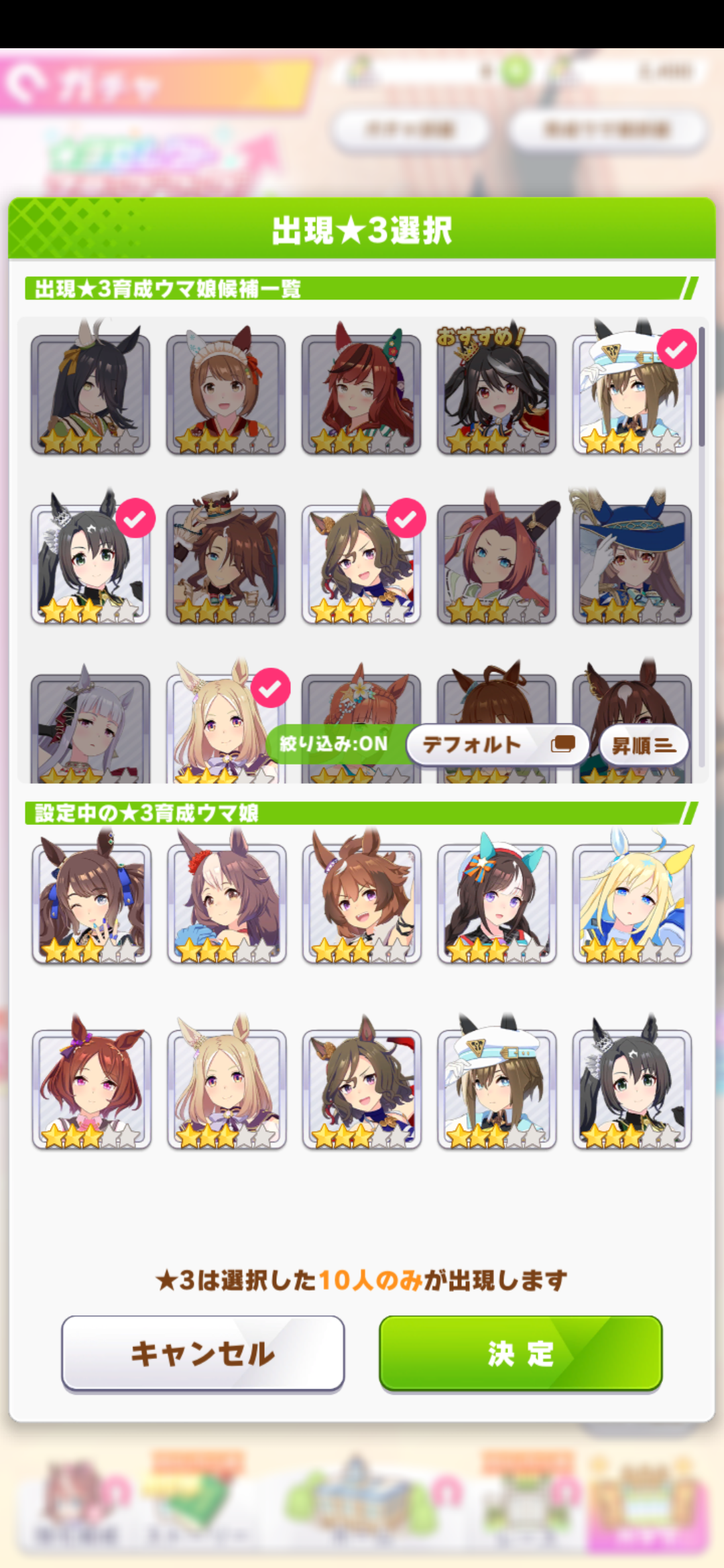Cancel with the キャンセル button

[x=202, y=1353]
